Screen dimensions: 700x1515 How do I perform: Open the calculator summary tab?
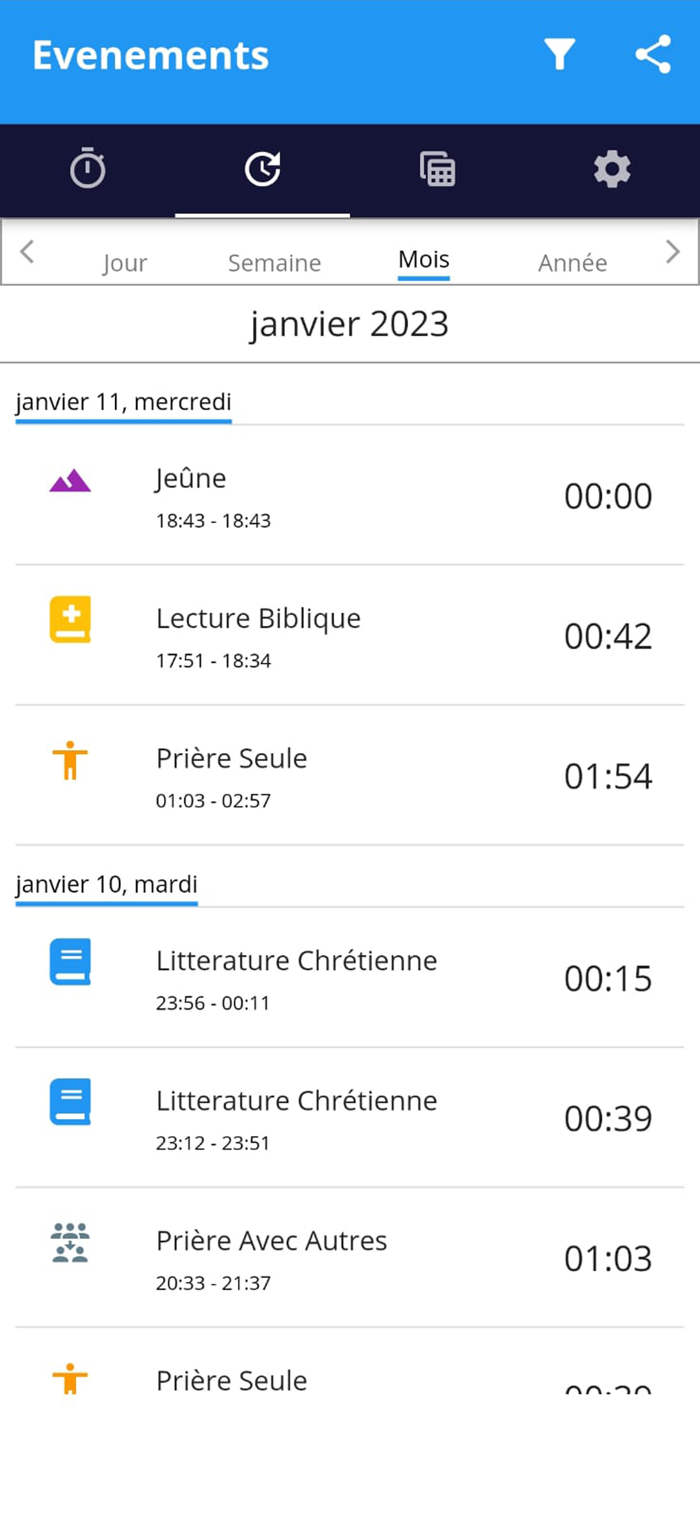[437, 169]
